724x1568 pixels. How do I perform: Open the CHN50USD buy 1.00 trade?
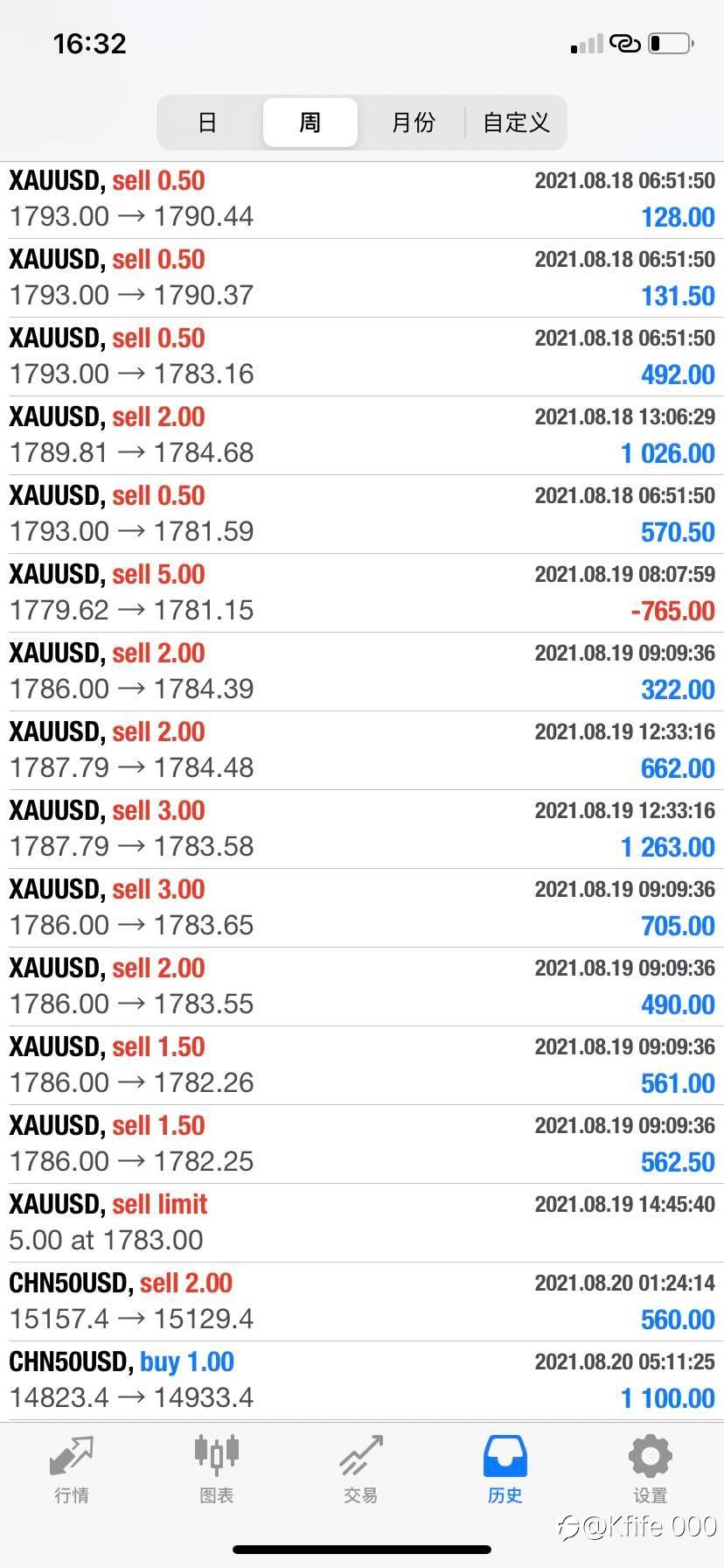(x=362, y=1381)
